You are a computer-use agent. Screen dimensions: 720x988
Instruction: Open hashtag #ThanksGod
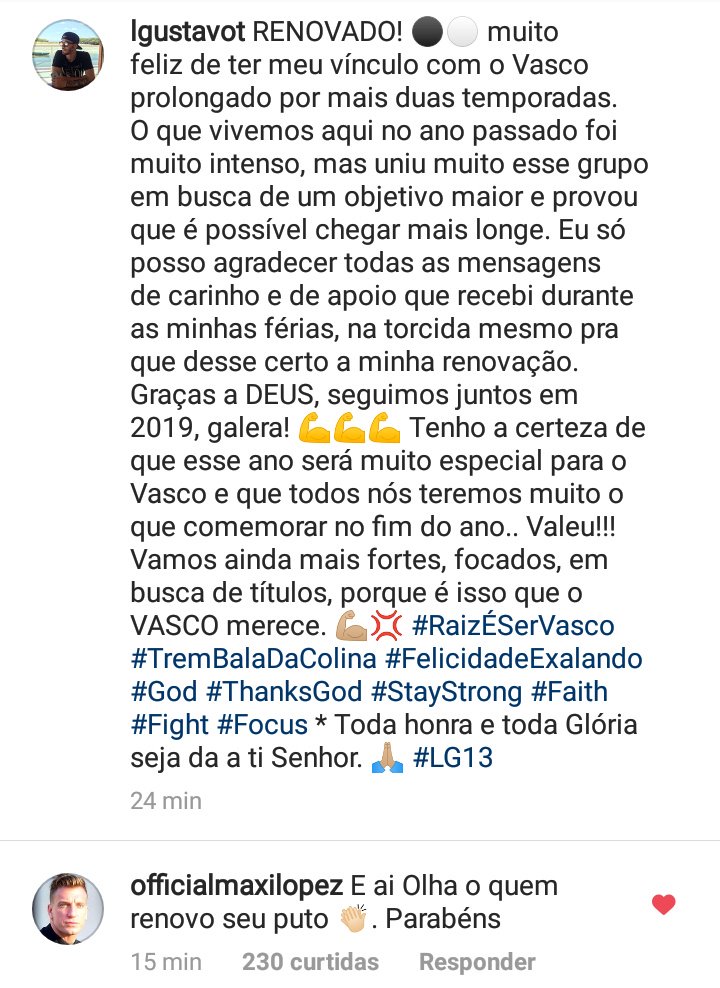283,691
